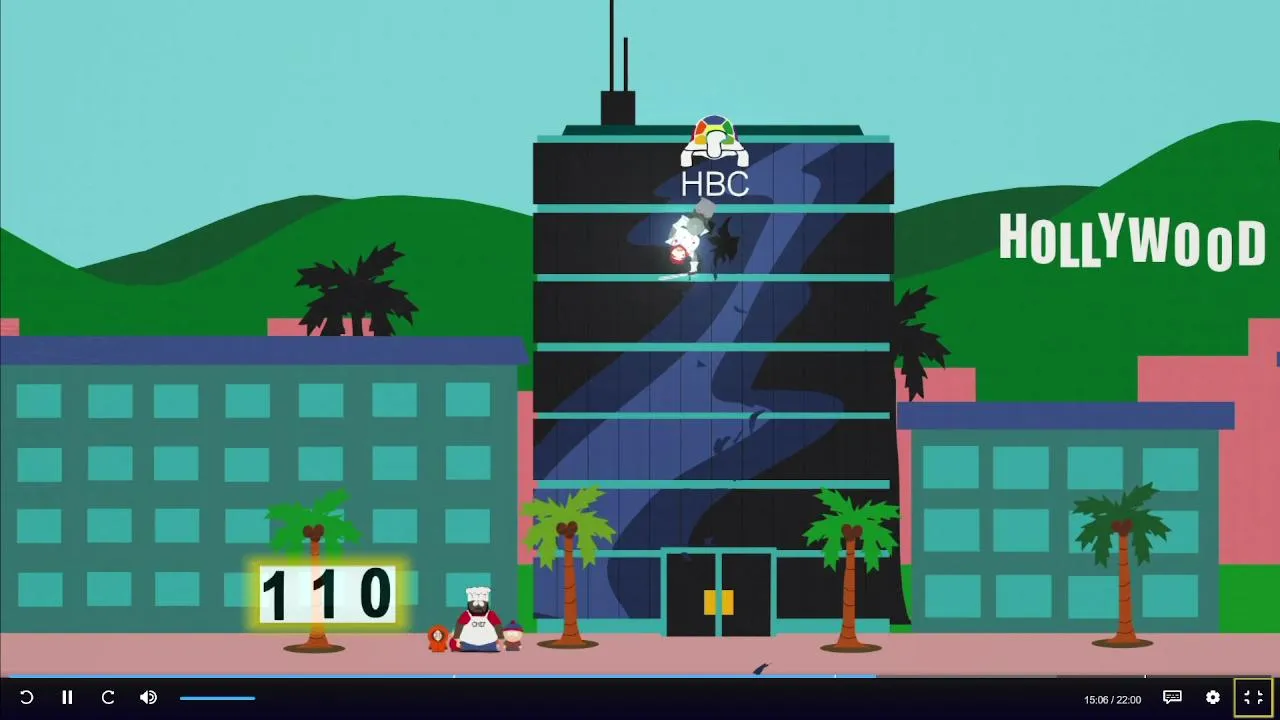
Task: Mute the video sound
Action: pos(148,697)
